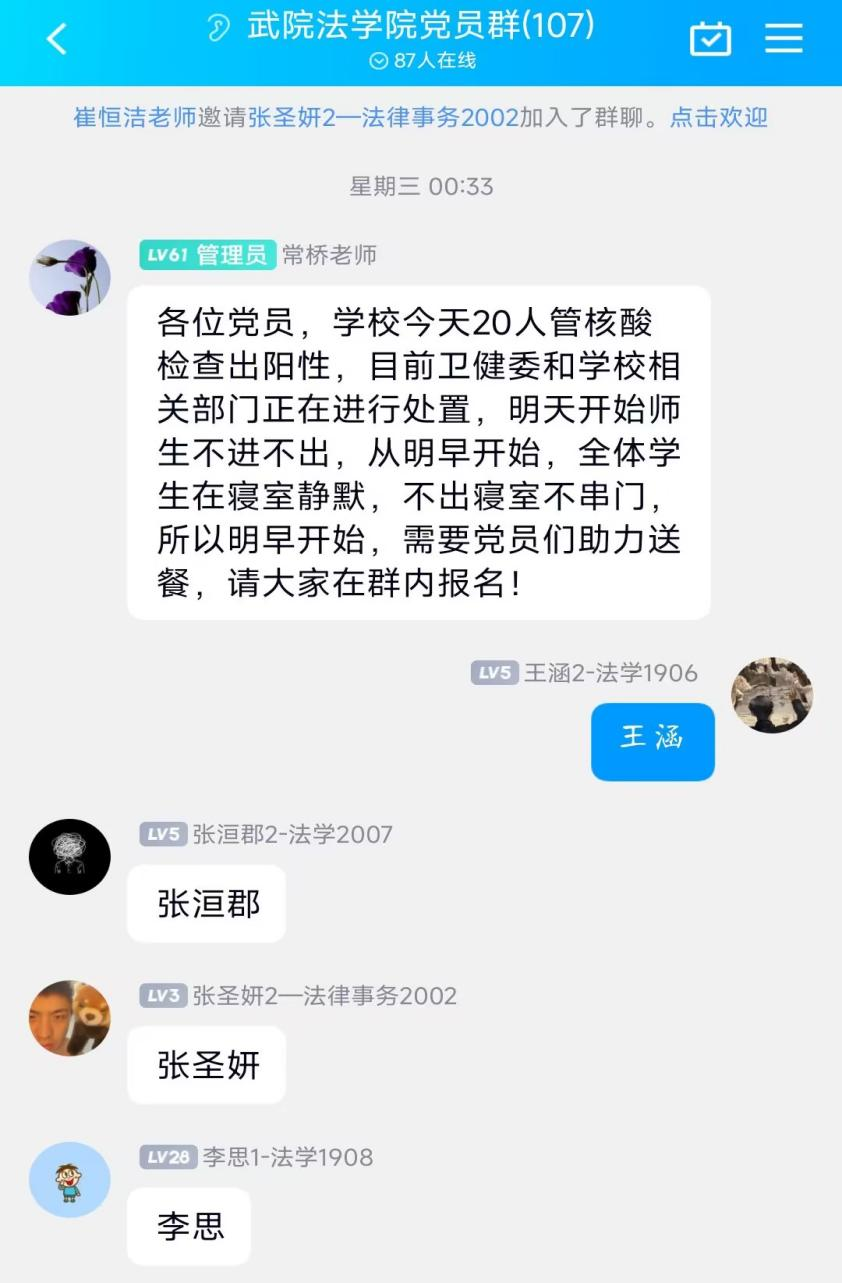Screen dimensions: 842x1283
Task: Tap the avatar beside the 张圣妍 message
Action: click(x=69, y=1018)
